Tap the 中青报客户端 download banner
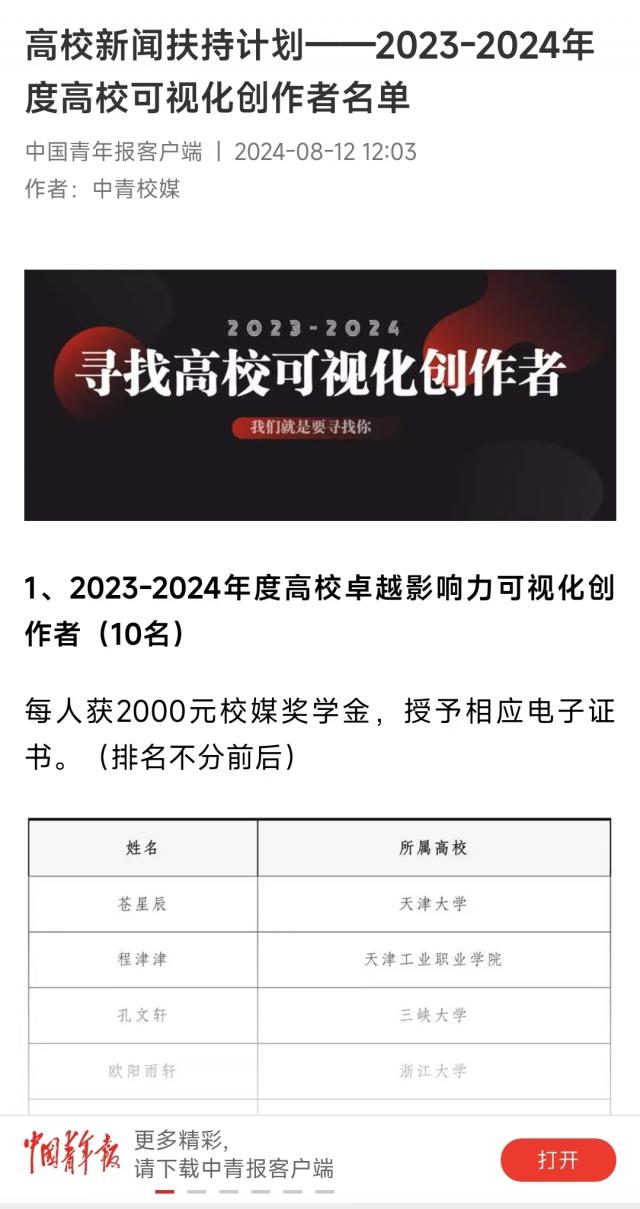The width and height of the screenshot is (640, 1209). pyautogui.click(x=233, y=1154)
